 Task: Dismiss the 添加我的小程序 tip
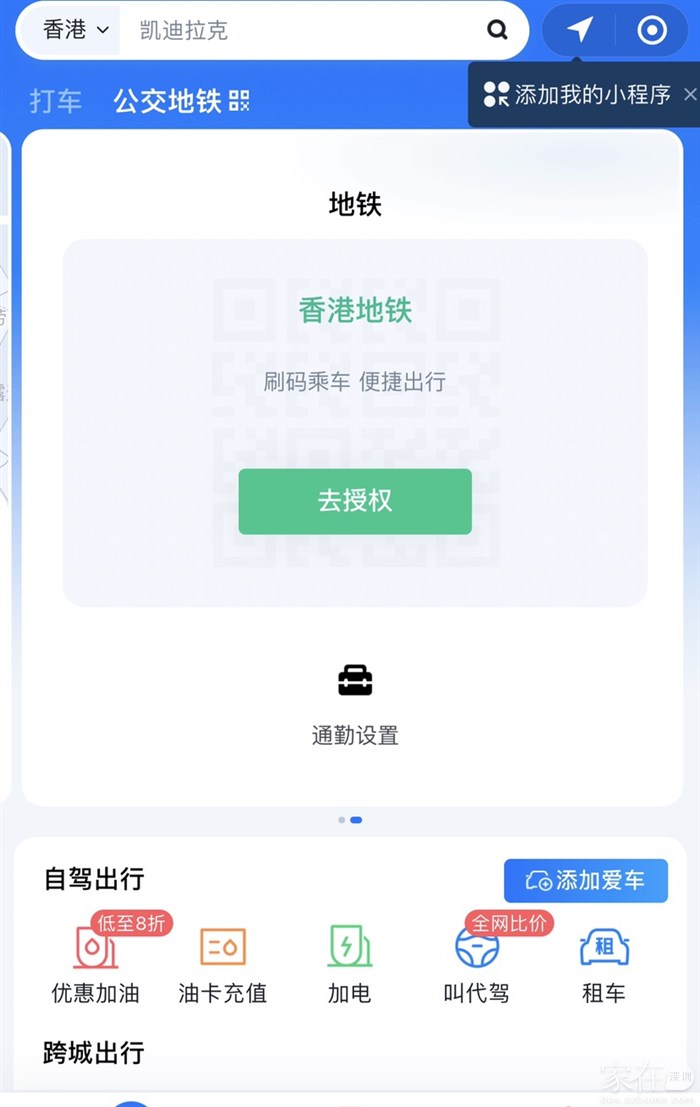(689, 94)
